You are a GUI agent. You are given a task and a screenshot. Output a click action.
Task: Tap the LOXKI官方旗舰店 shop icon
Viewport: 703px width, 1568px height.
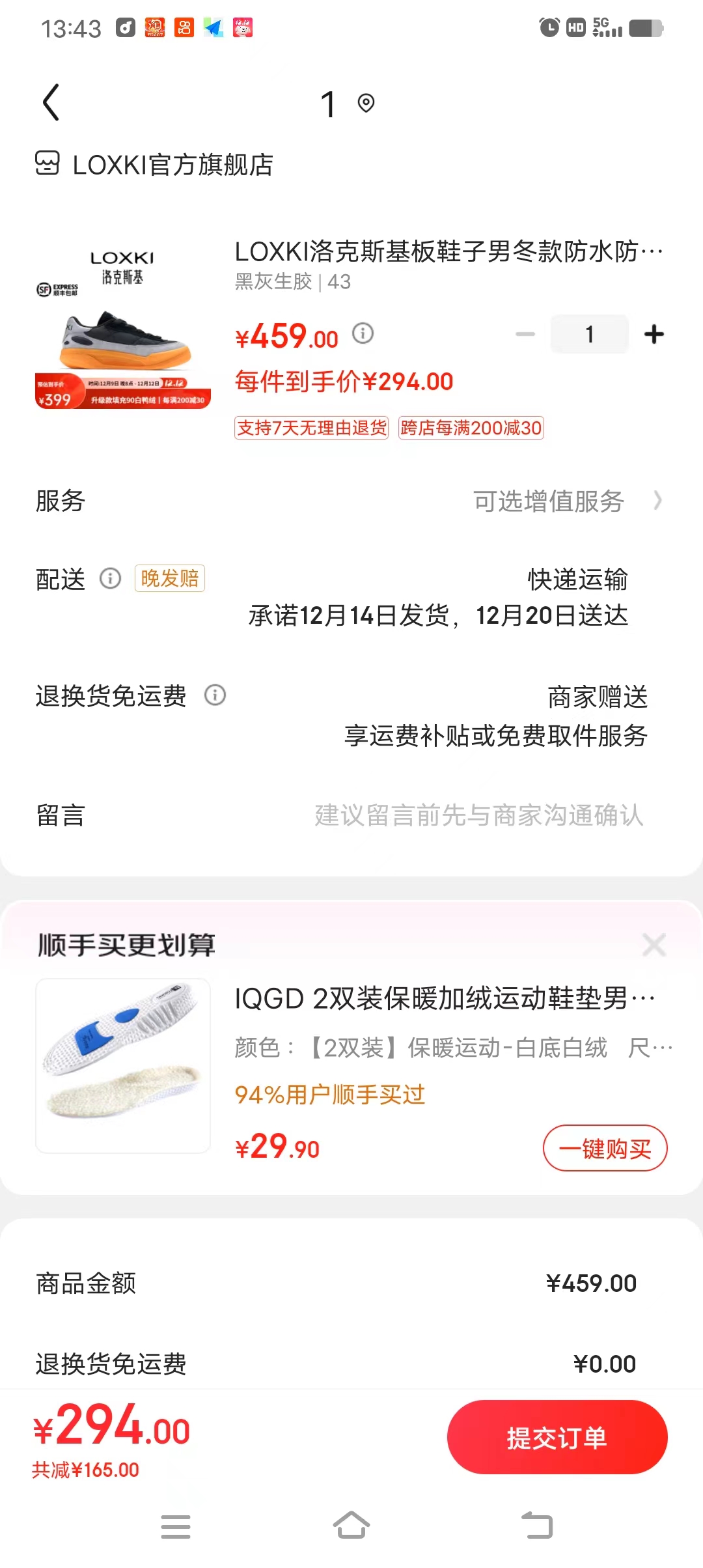(46, 165)
